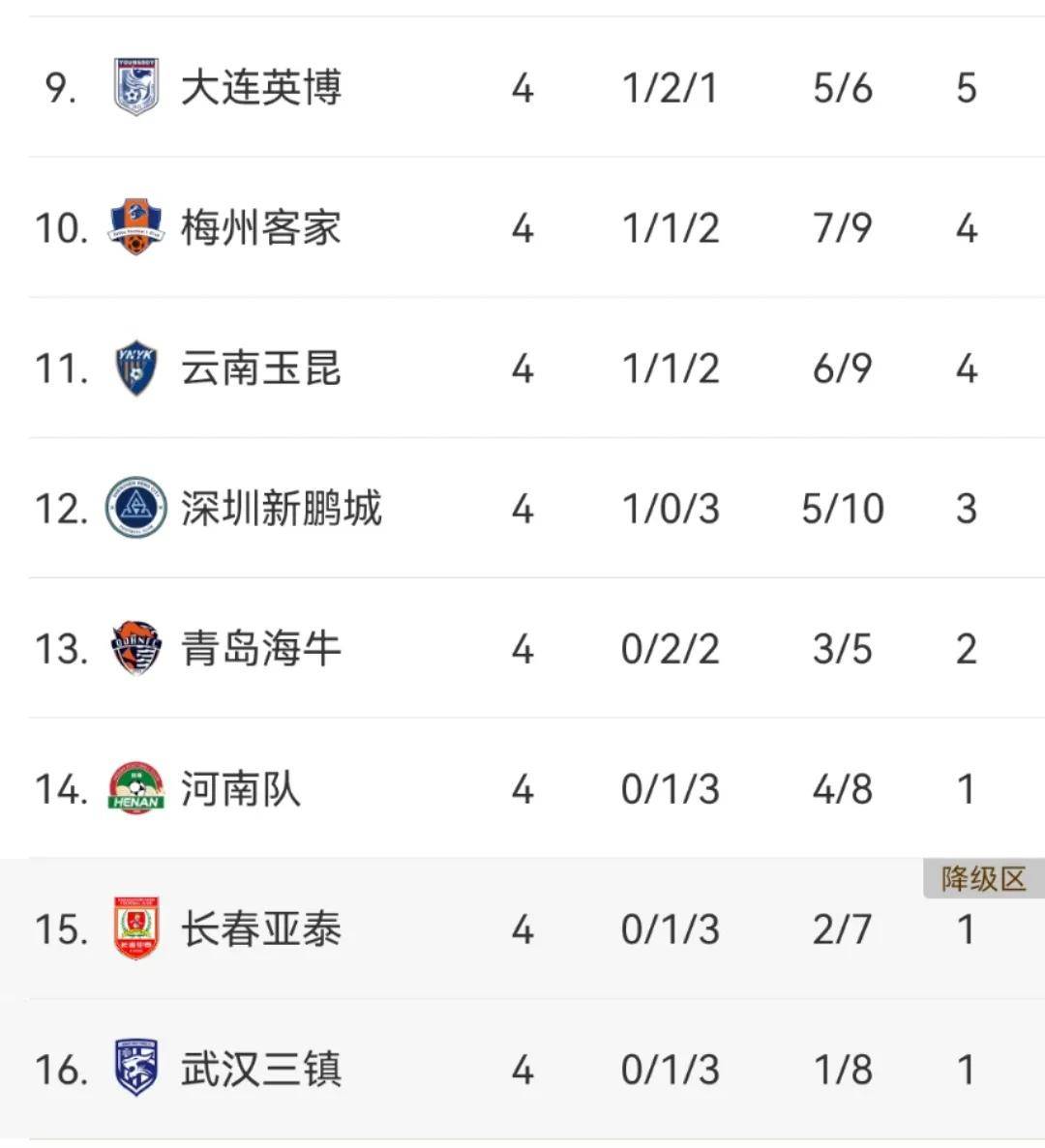Open the 长春亚泰 team page

pyautogui.click(x=261, y=929)
